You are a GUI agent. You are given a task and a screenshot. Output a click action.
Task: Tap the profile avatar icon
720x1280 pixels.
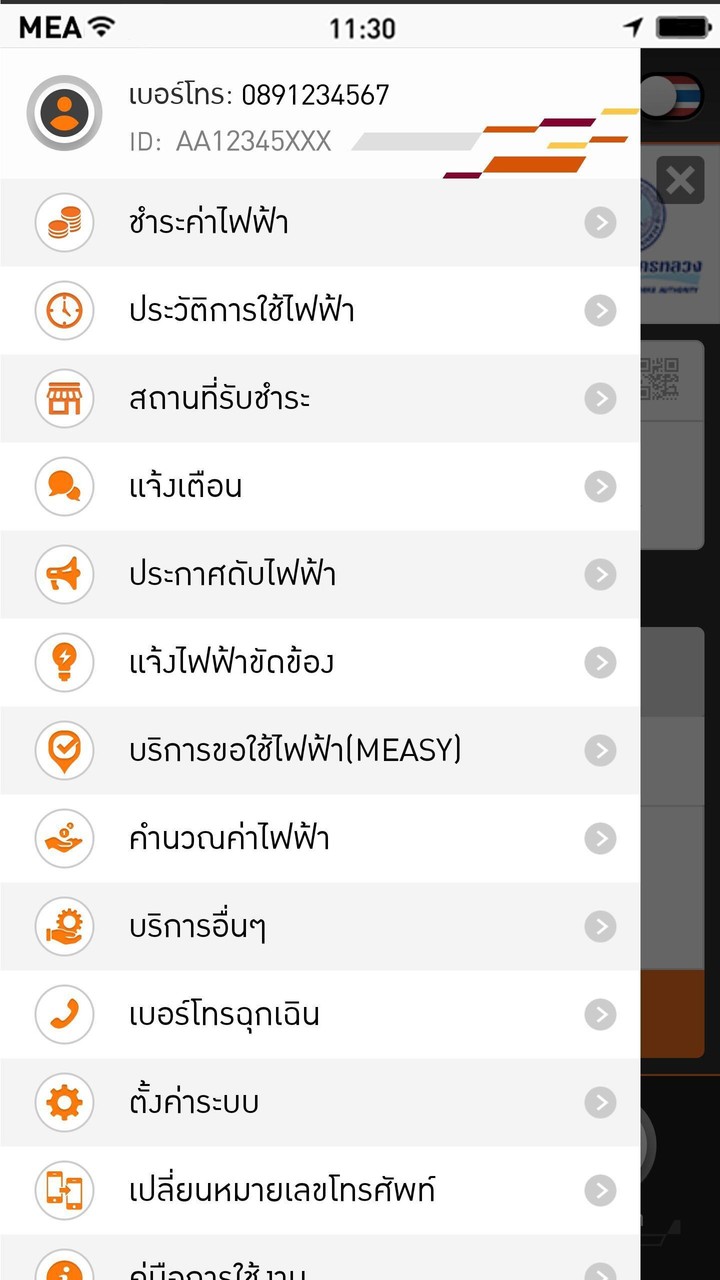[64, 113]
